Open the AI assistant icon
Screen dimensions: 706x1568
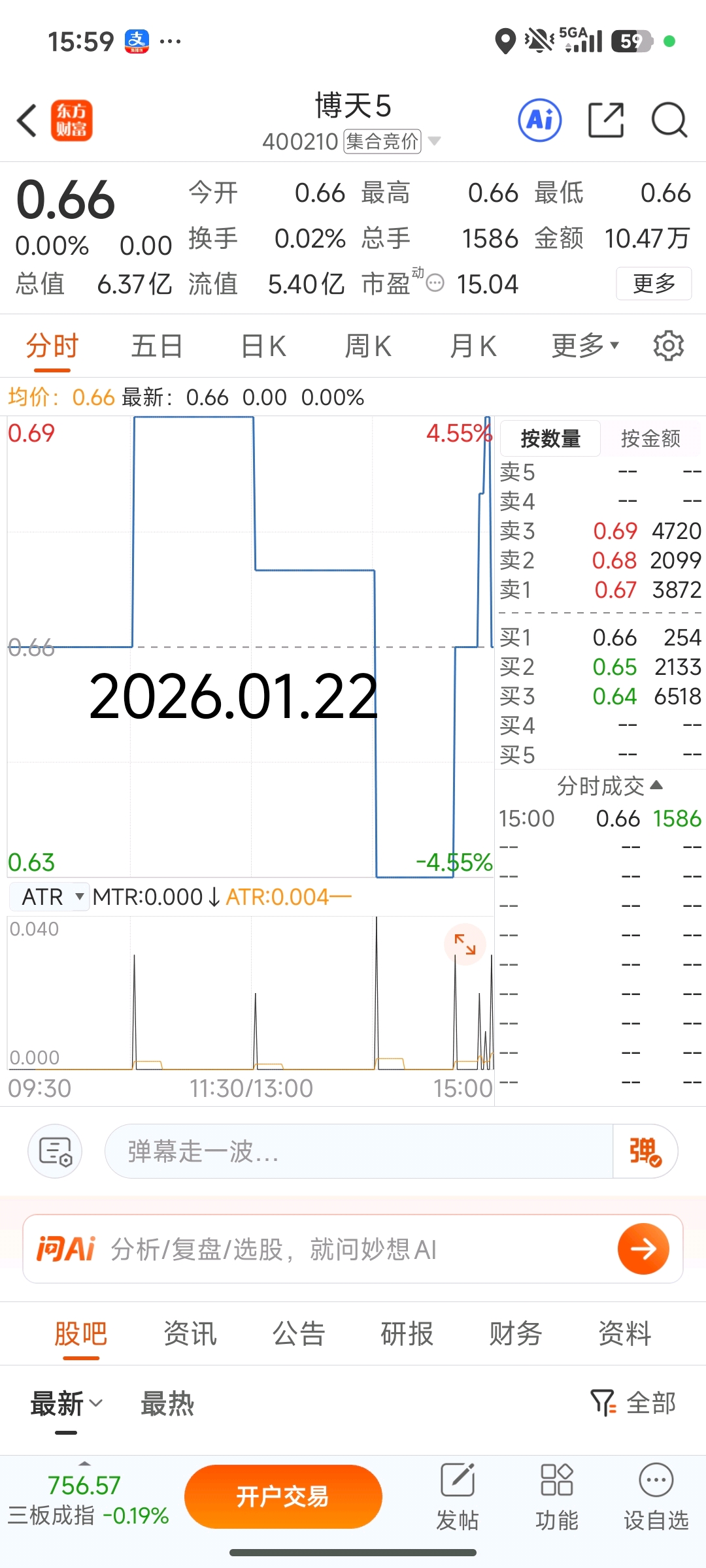tap(539, 120)
